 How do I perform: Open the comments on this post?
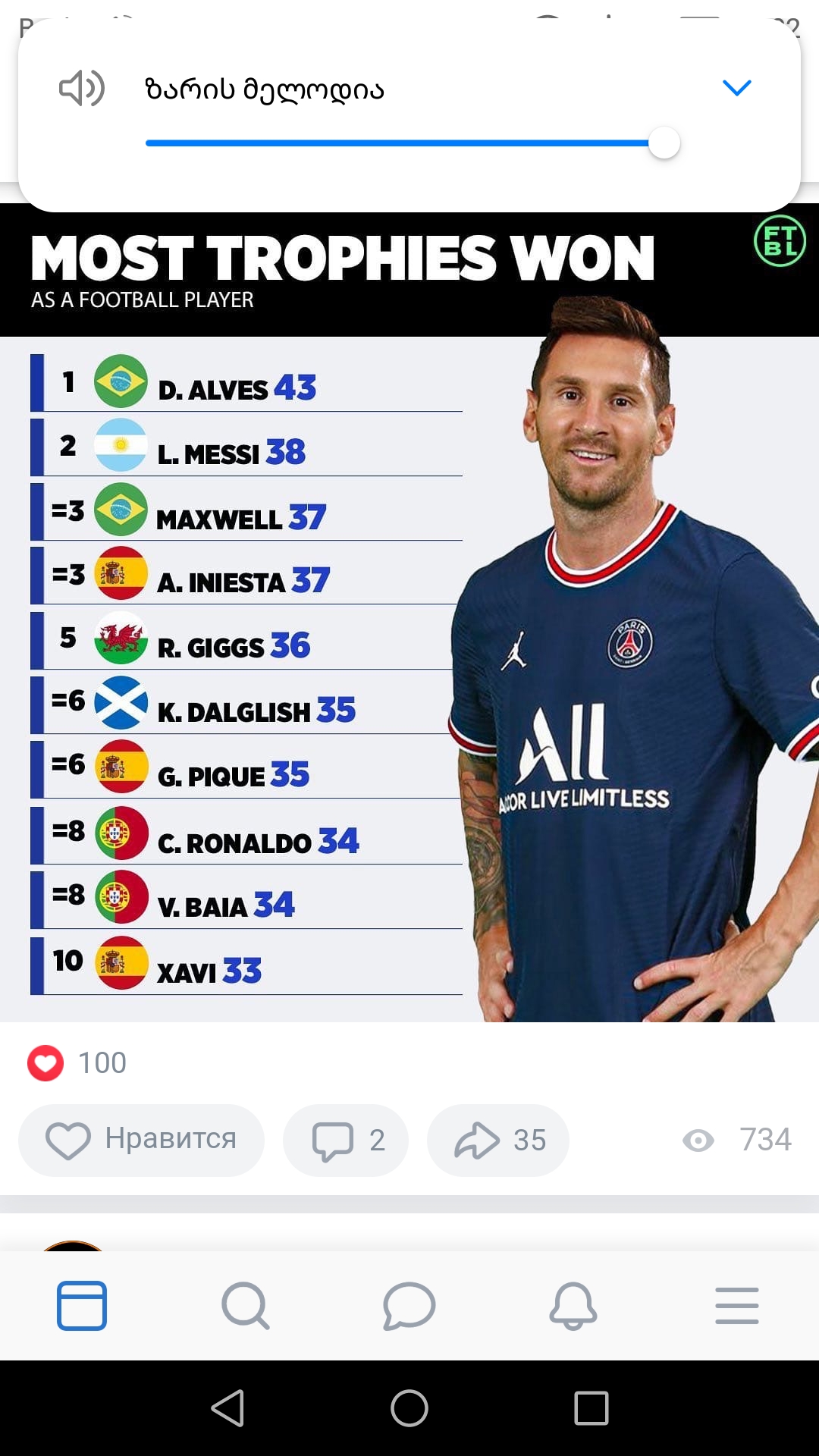click(x=346, y=1140)
